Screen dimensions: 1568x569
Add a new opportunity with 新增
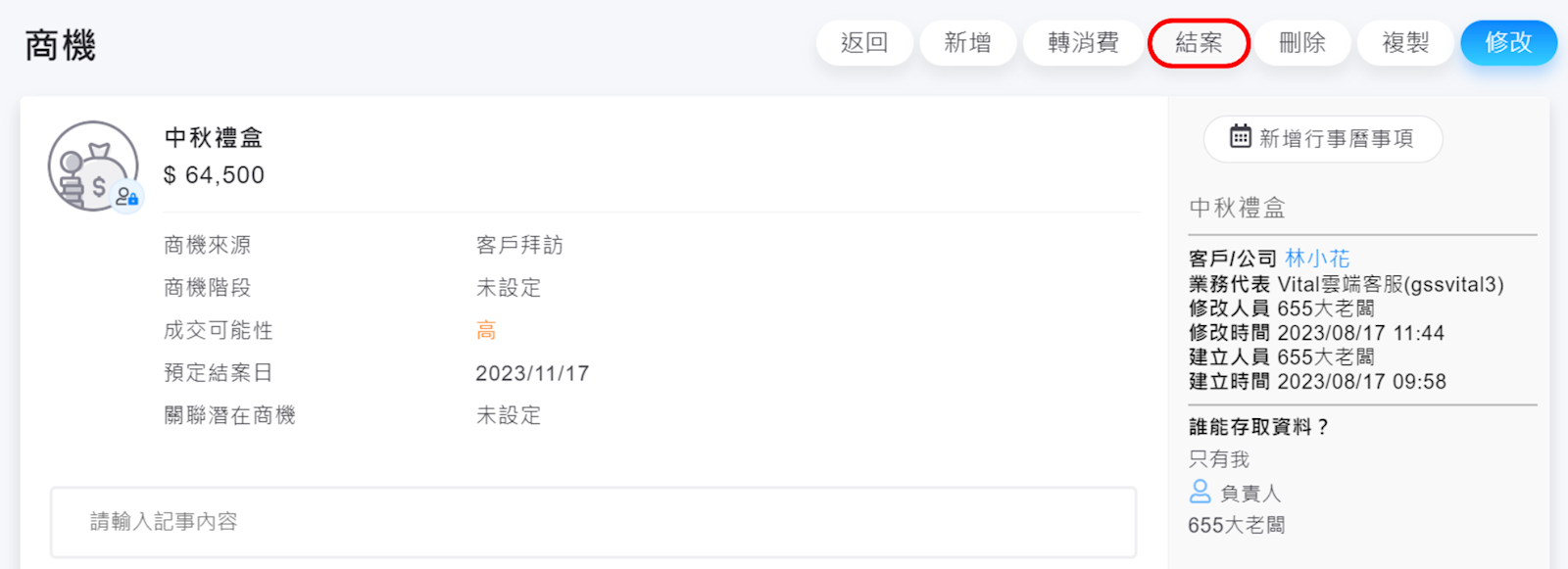tap(967, 43)
